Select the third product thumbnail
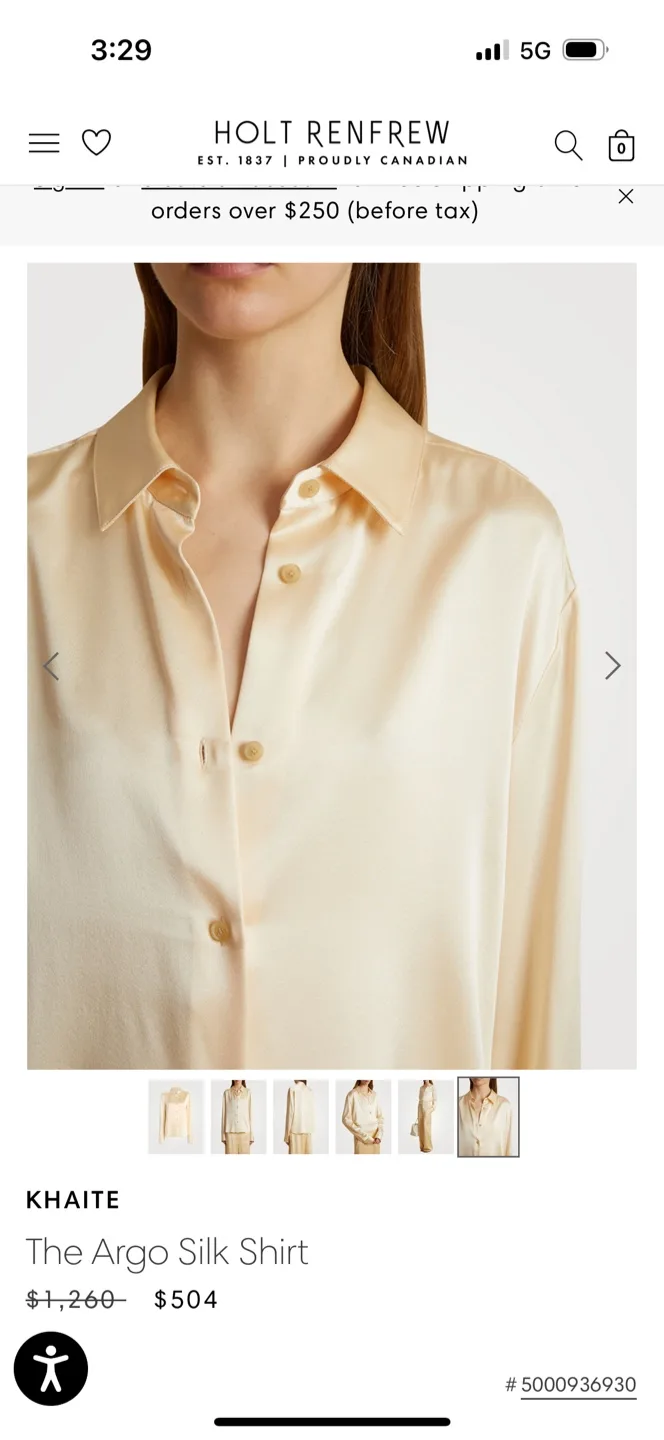Viewport: 664px width, 1440px height. (300, 1117)
